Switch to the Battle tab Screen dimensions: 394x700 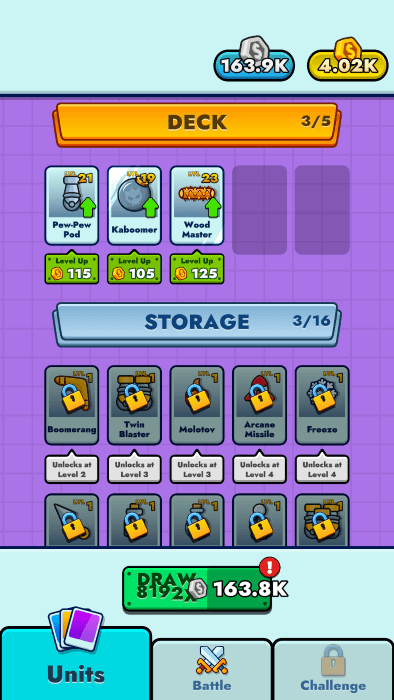[x=212, y=670]
